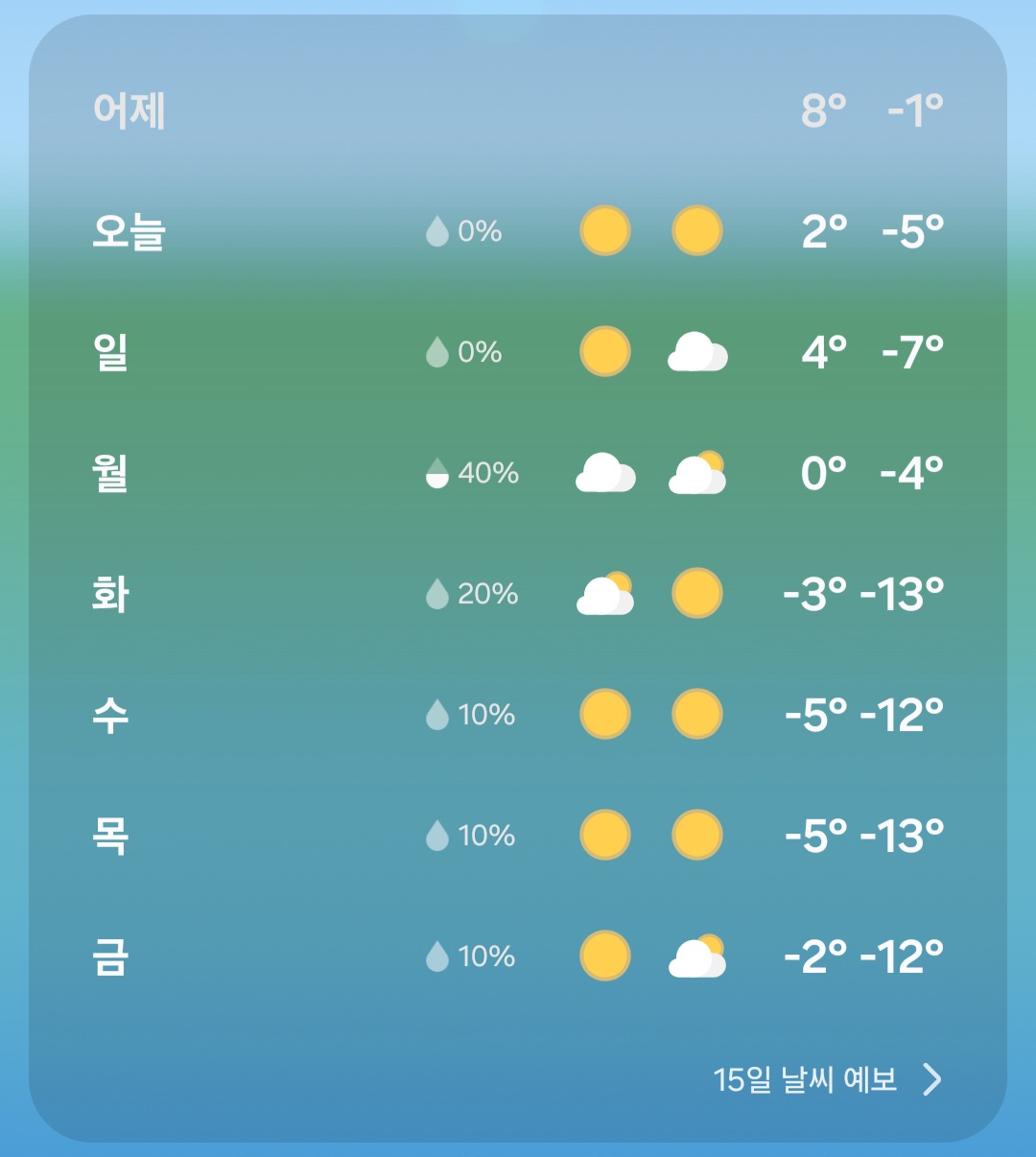
Task: Open the 15일 날씨 예보 forecast link
Action: 827,1079
